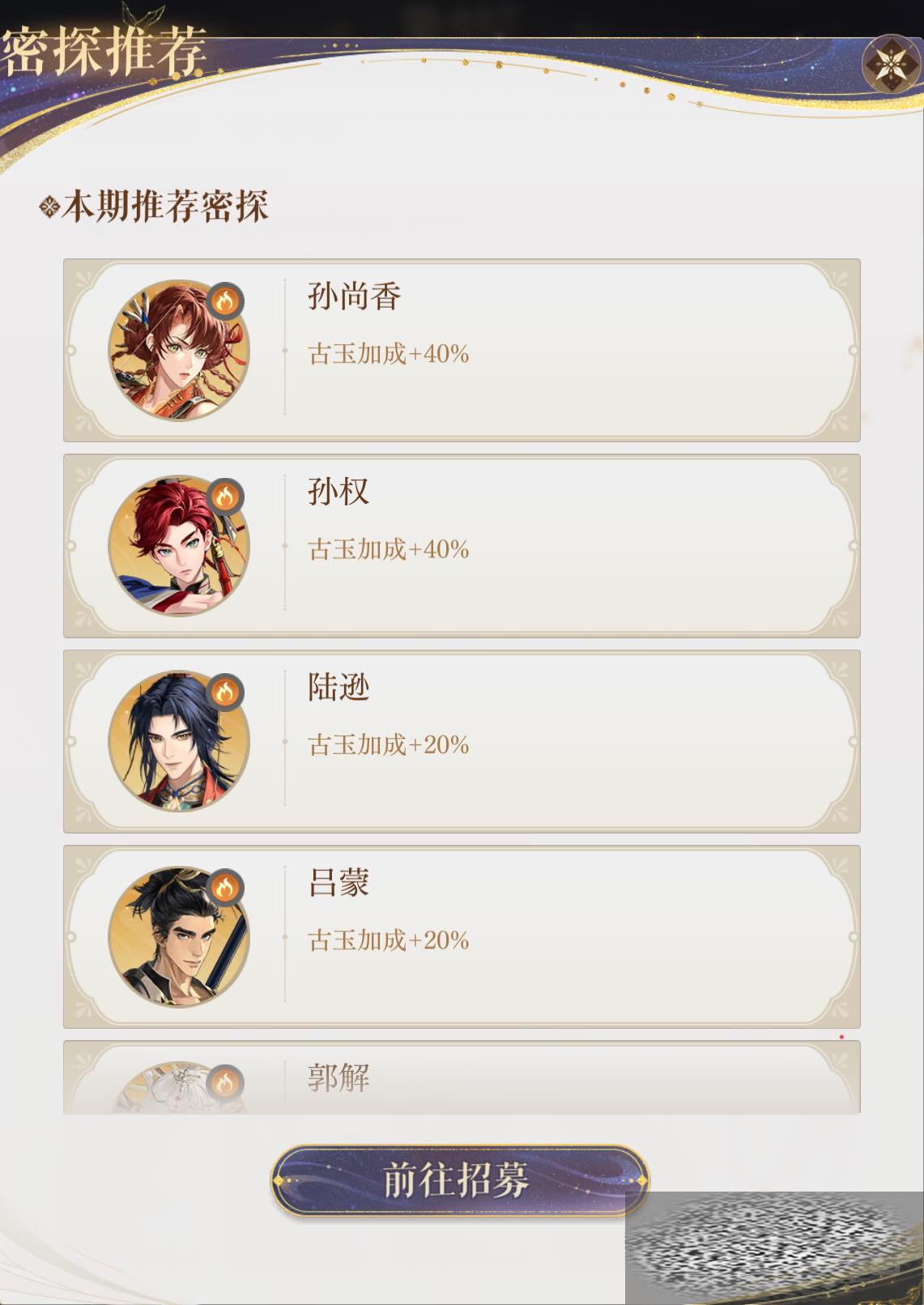Tap the partially visible 郭解 card

pyautogui.click(x=462, y=1079)
